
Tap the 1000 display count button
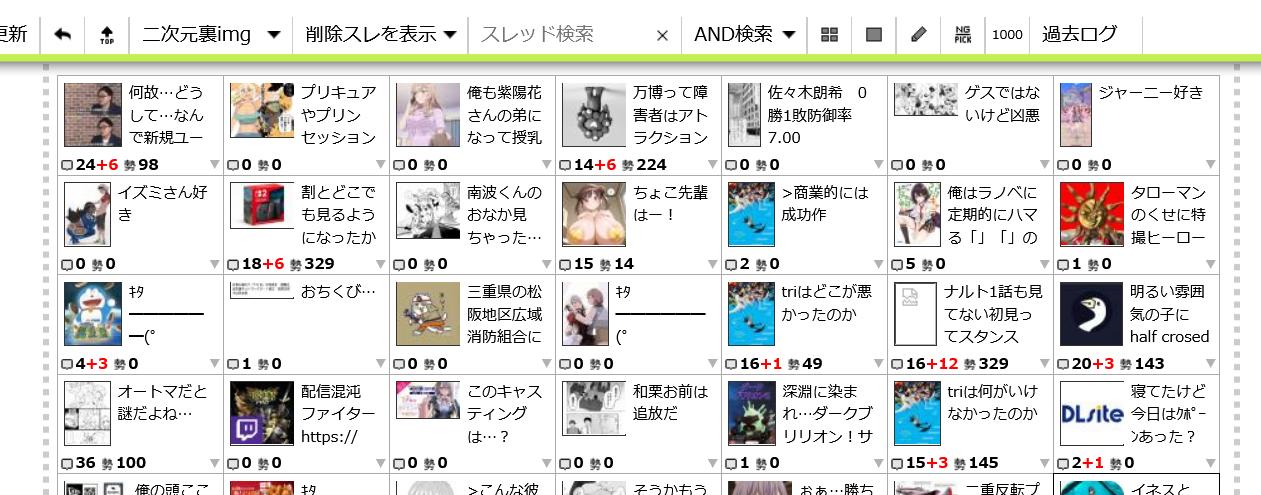coord(1007,35)
